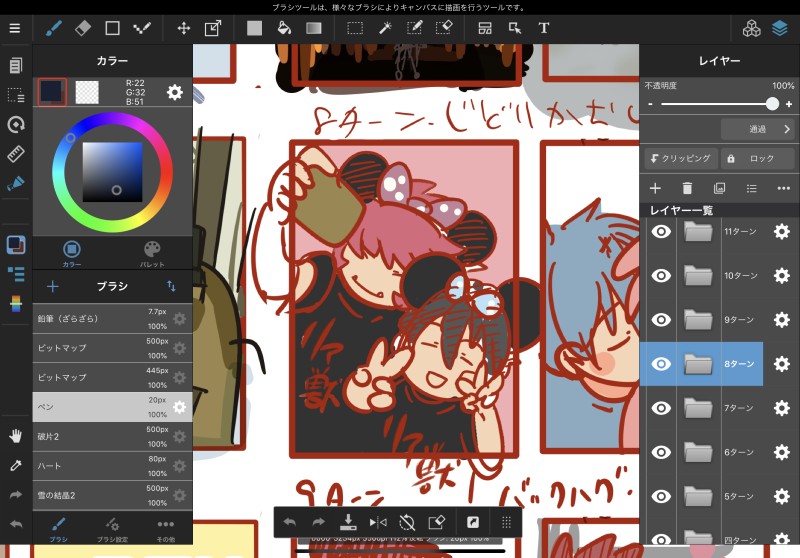Select the magic wand tool
The image size is (800, 558).
point(384,28)
